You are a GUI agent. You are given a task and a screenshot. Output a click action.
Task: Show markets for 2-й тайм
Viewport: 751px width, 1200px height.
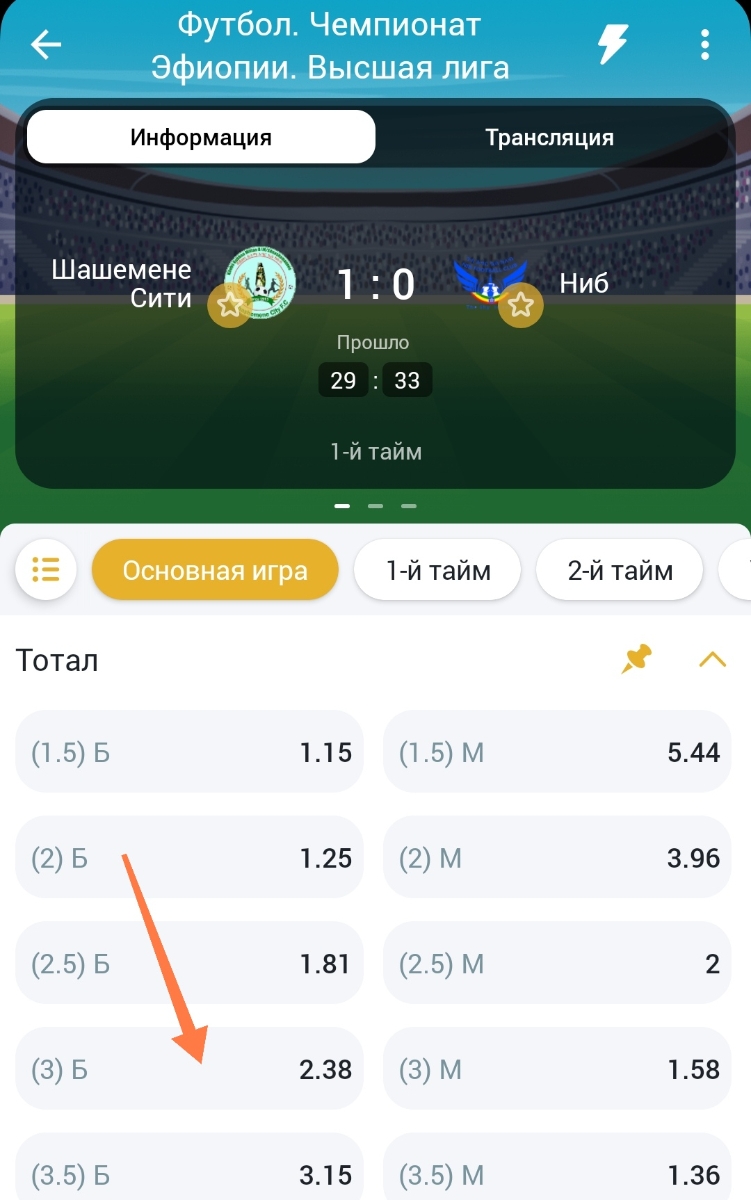click(620, 571)
